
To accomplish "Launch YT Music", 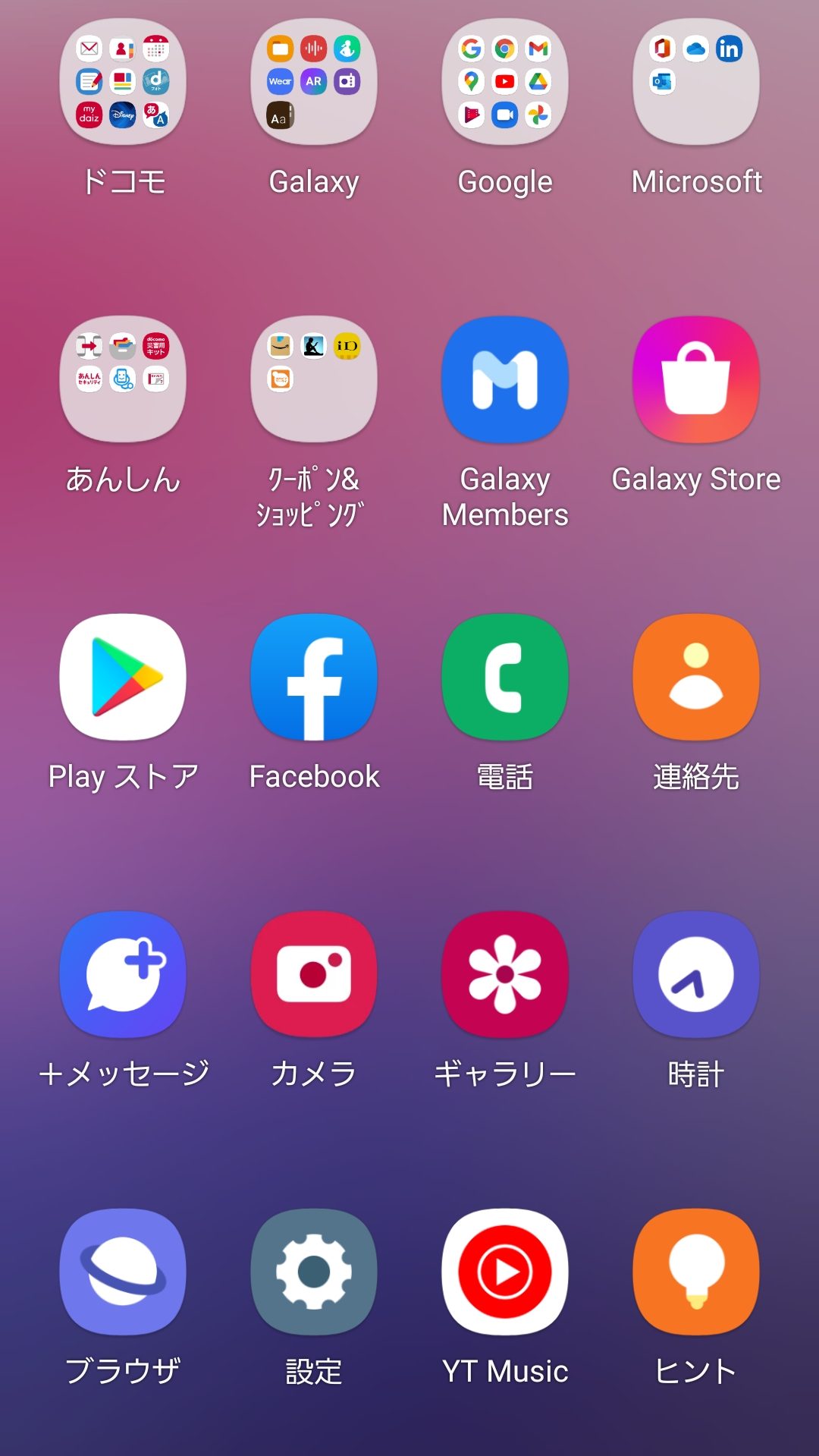I will (505, 1272).
